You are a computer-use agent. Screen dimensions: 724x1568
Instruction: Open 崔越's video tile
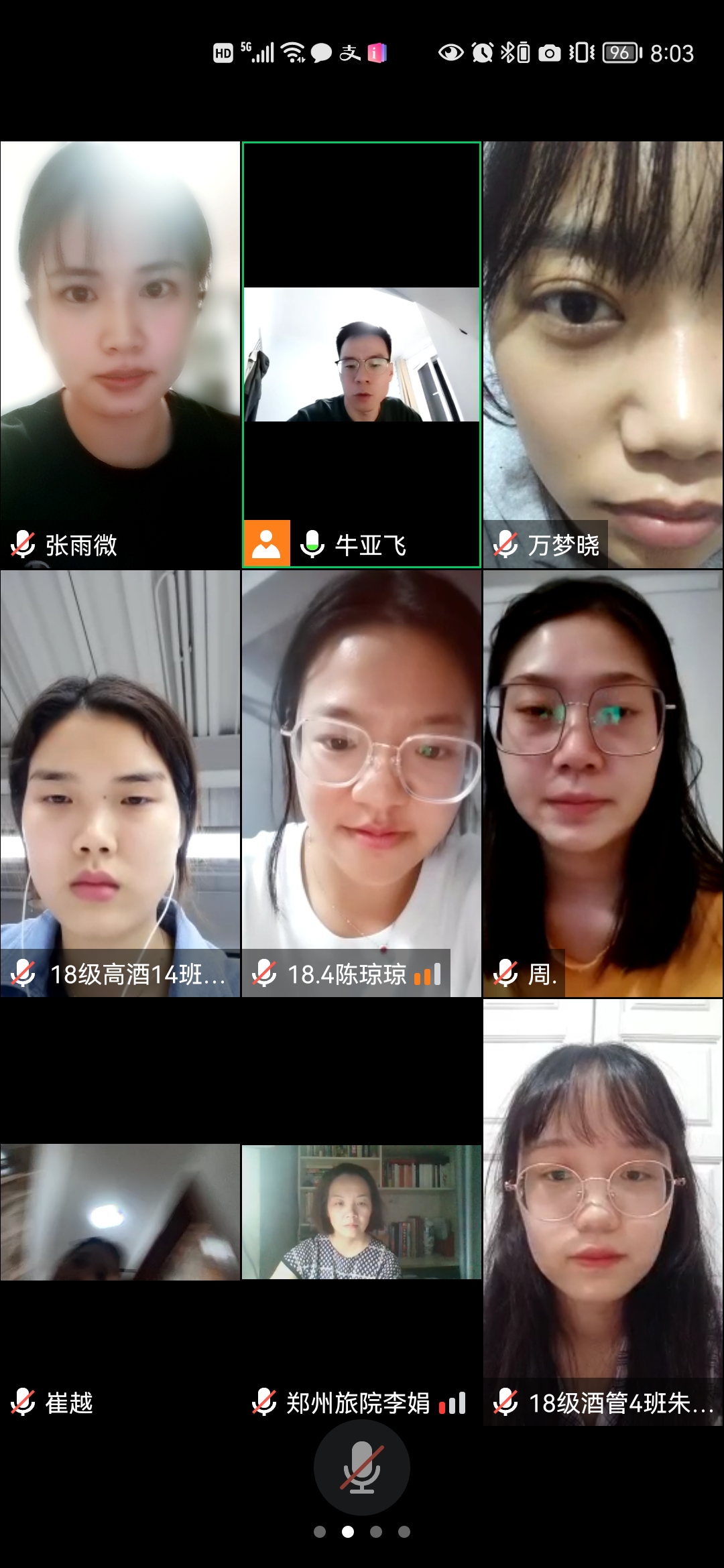coord(120,1212)
